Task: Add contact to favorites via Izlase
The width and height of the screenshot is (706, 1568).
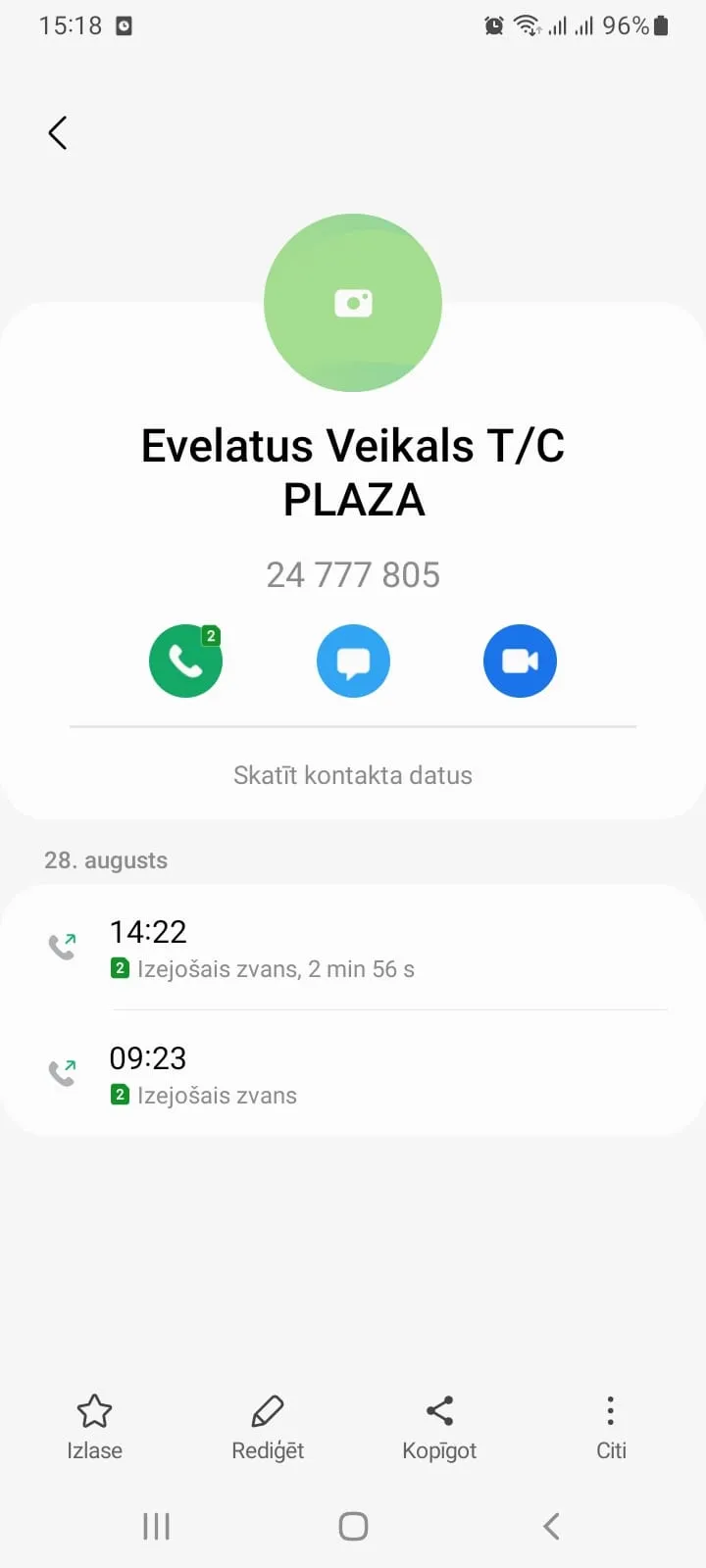Action: click(x=95, y=1429)
